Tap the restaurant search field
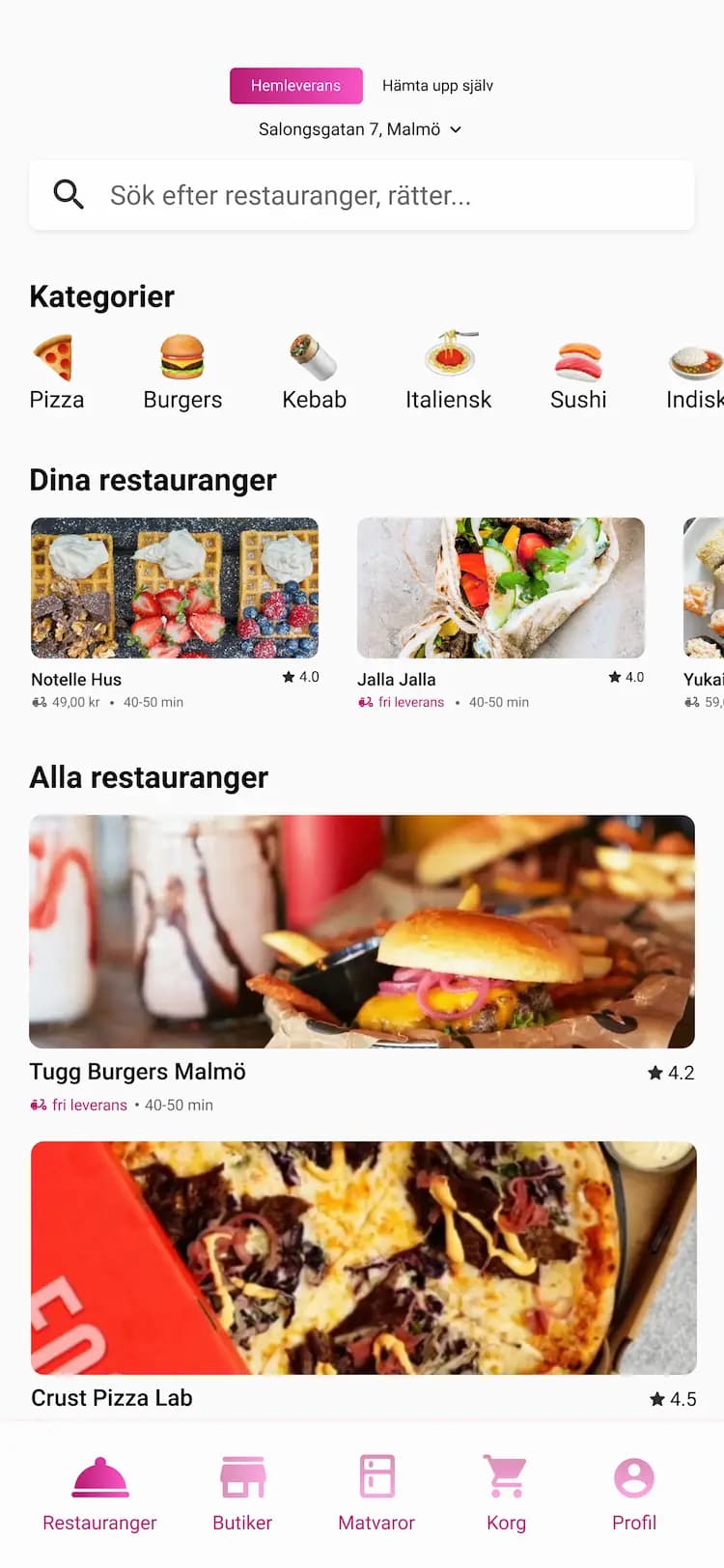Image resolution: width=724 pixels, height=1568 pixels. point(362,195)
